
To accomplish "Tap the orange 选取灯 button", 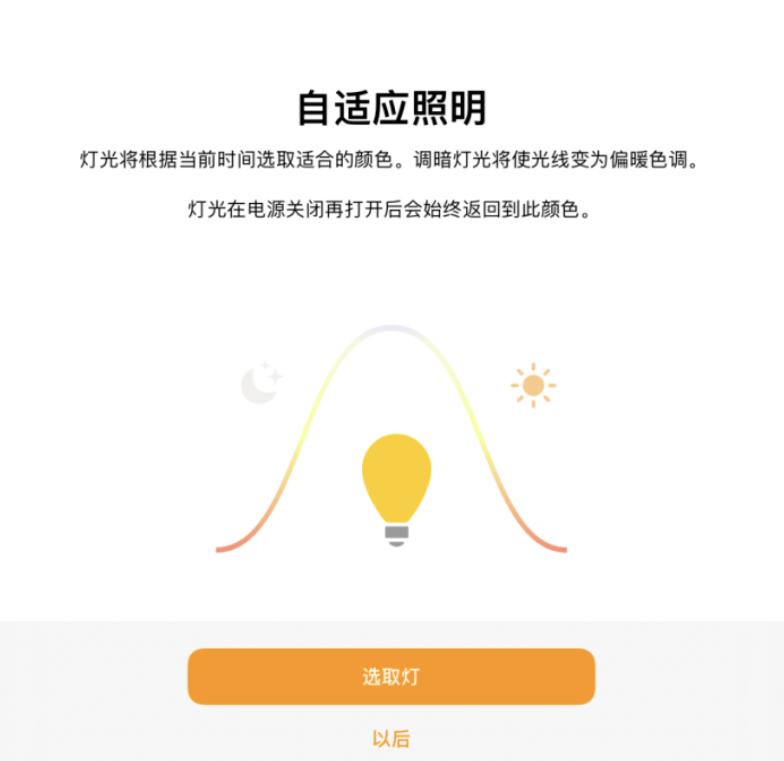I will coord(391,677).
